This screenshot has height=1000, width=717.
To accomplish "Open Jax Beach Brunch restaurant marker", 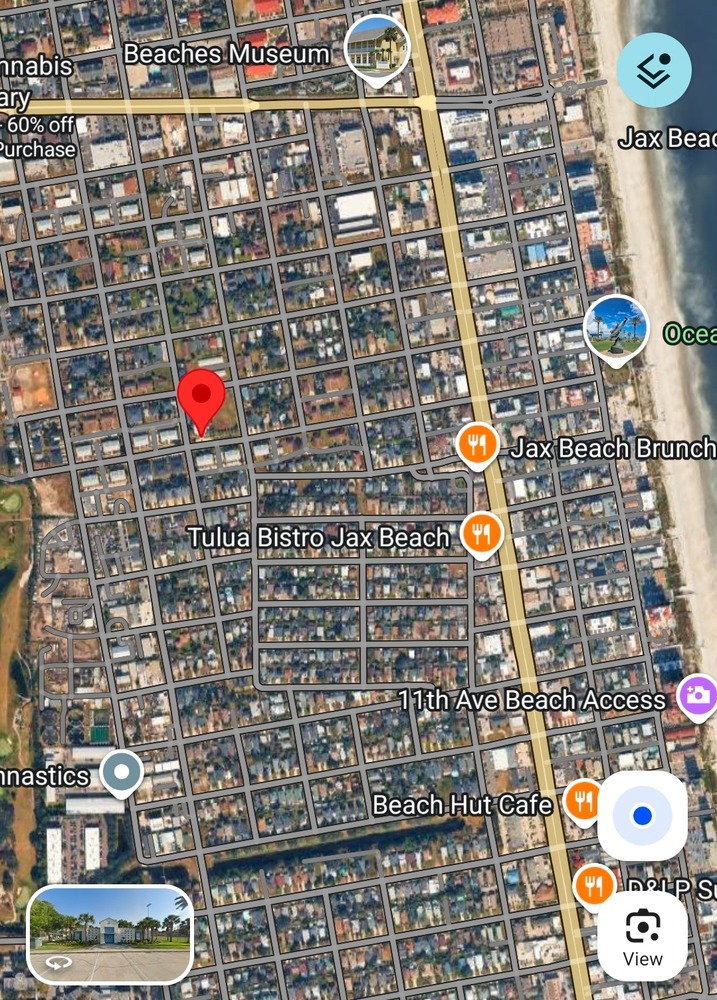I will [x=478, y=444].
